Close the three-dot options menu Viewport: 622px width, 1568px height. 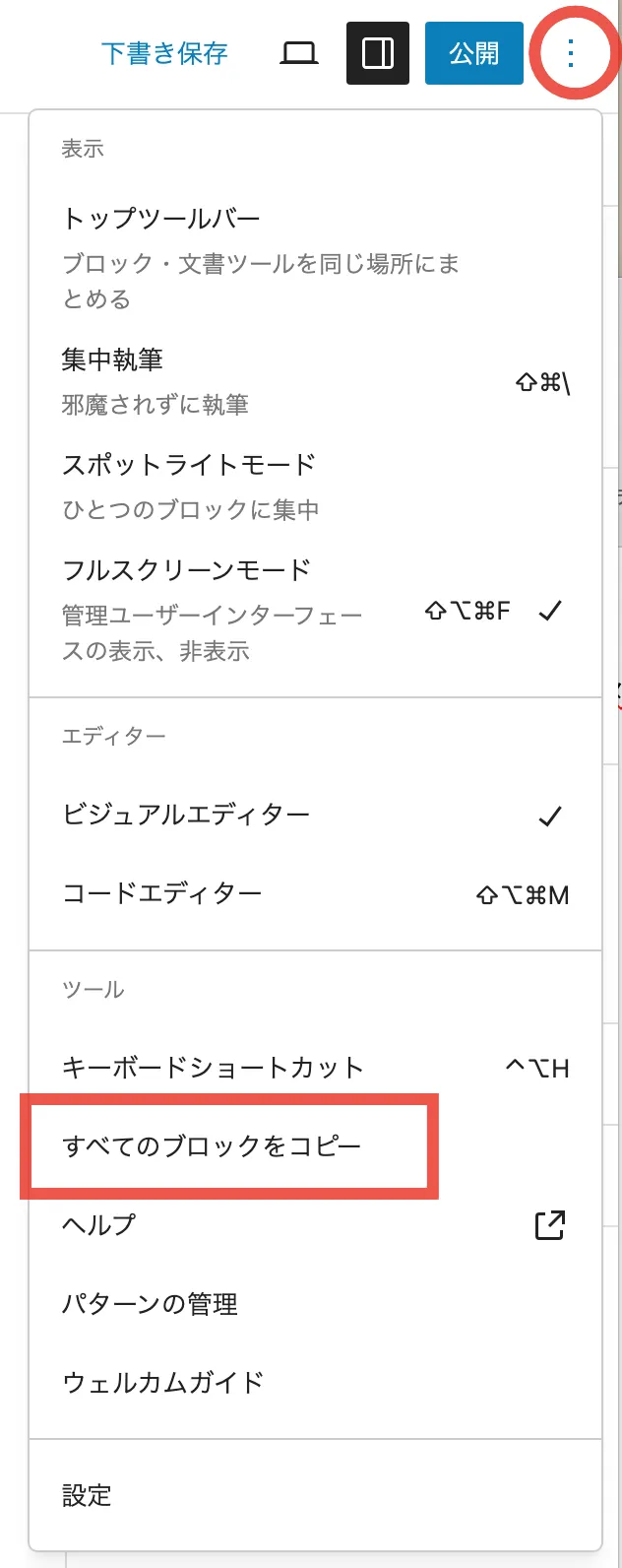(x=571, y=53)
